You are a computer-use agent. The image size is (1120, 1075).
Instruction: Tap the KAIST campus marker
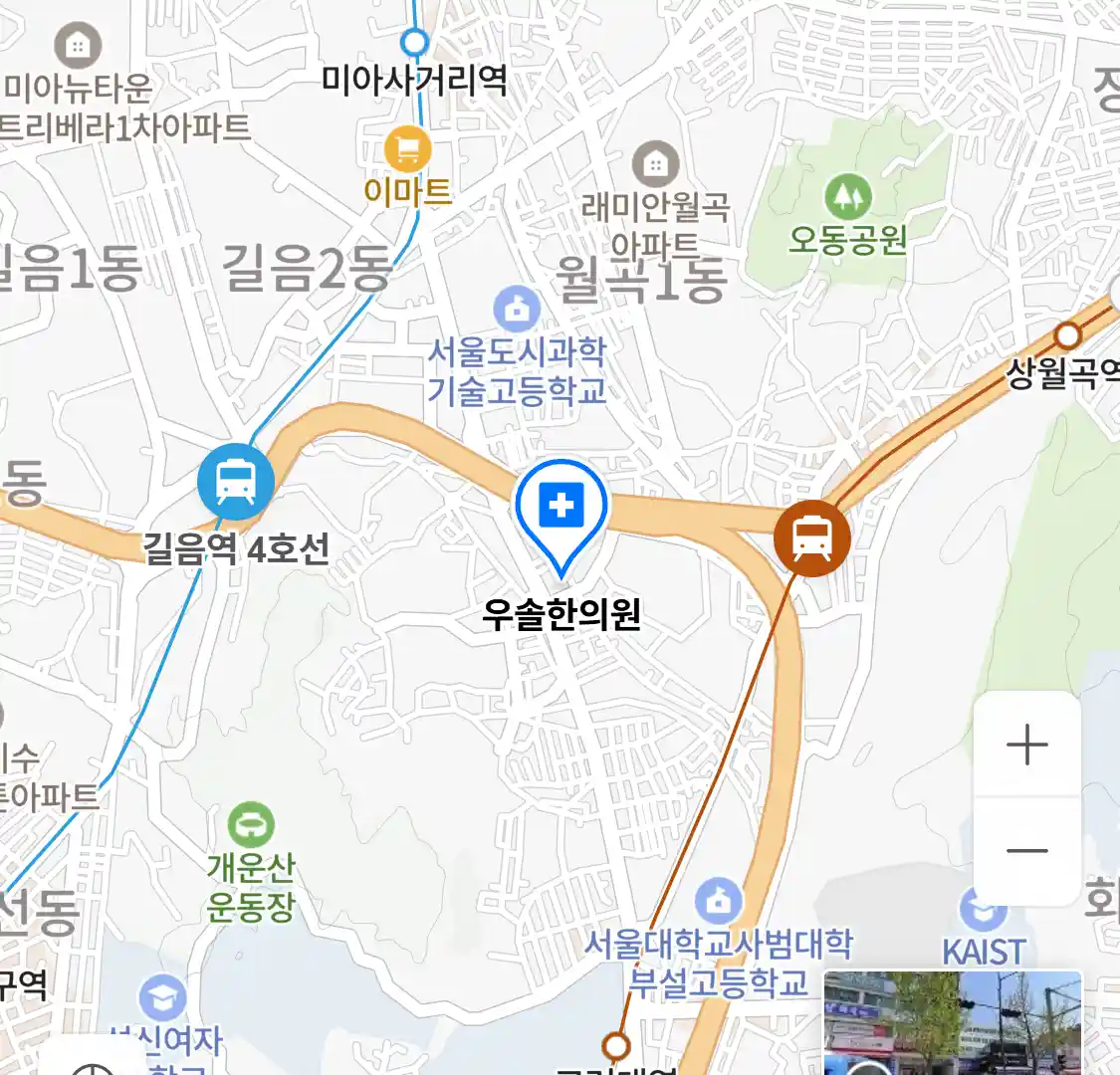[983, 910]
